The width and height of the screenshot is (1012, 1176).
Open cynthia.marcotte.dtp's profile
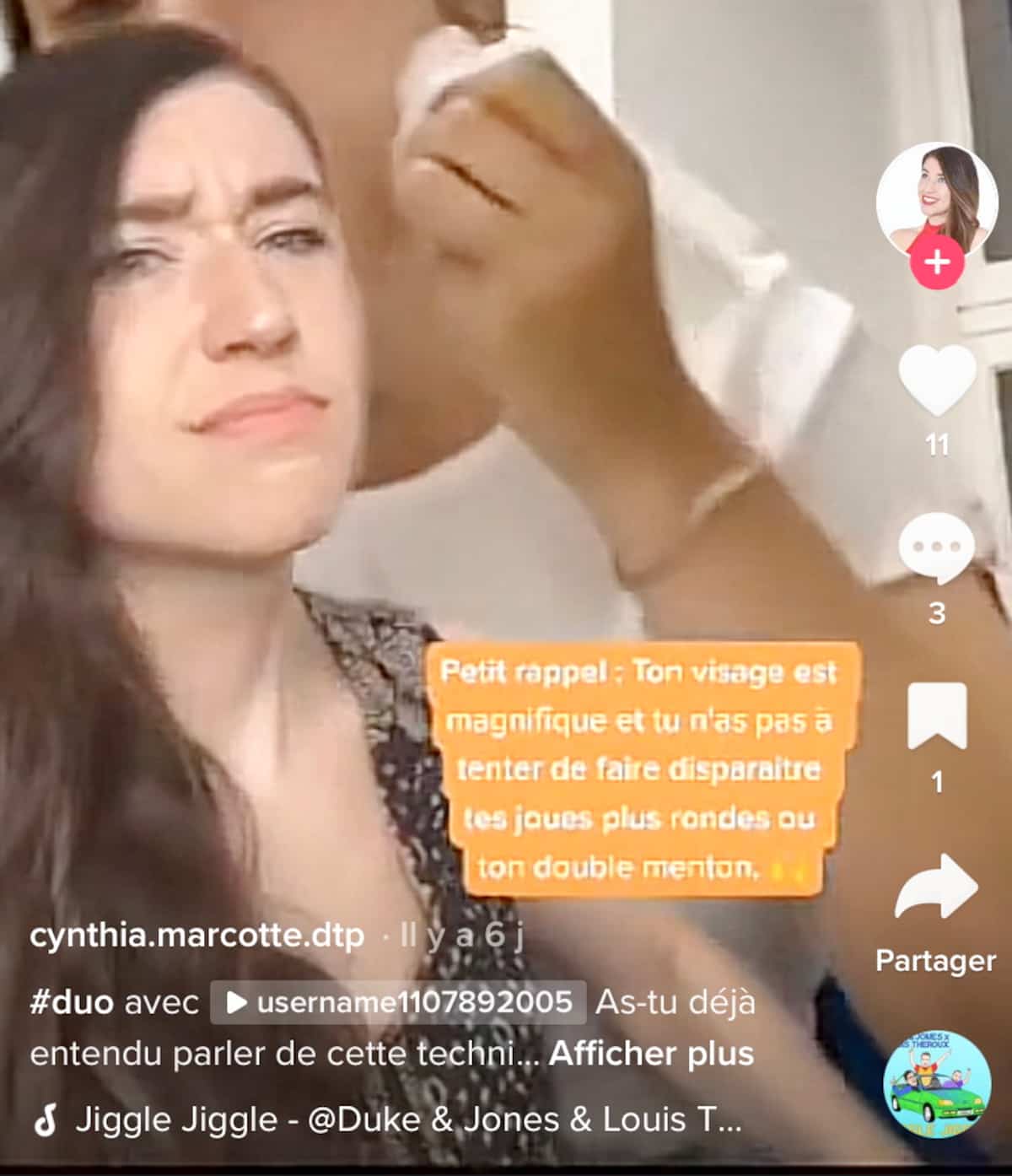click(x=196, y=936)
